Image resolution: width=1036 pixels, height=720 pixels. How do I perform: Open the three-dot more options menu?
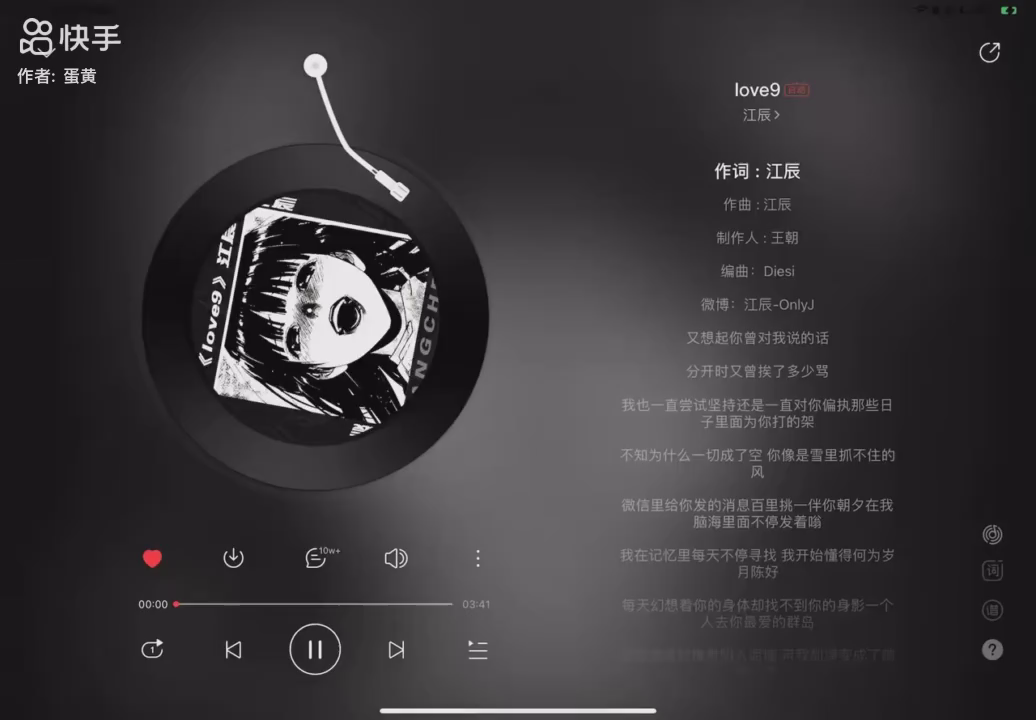[x=478, y=558]
